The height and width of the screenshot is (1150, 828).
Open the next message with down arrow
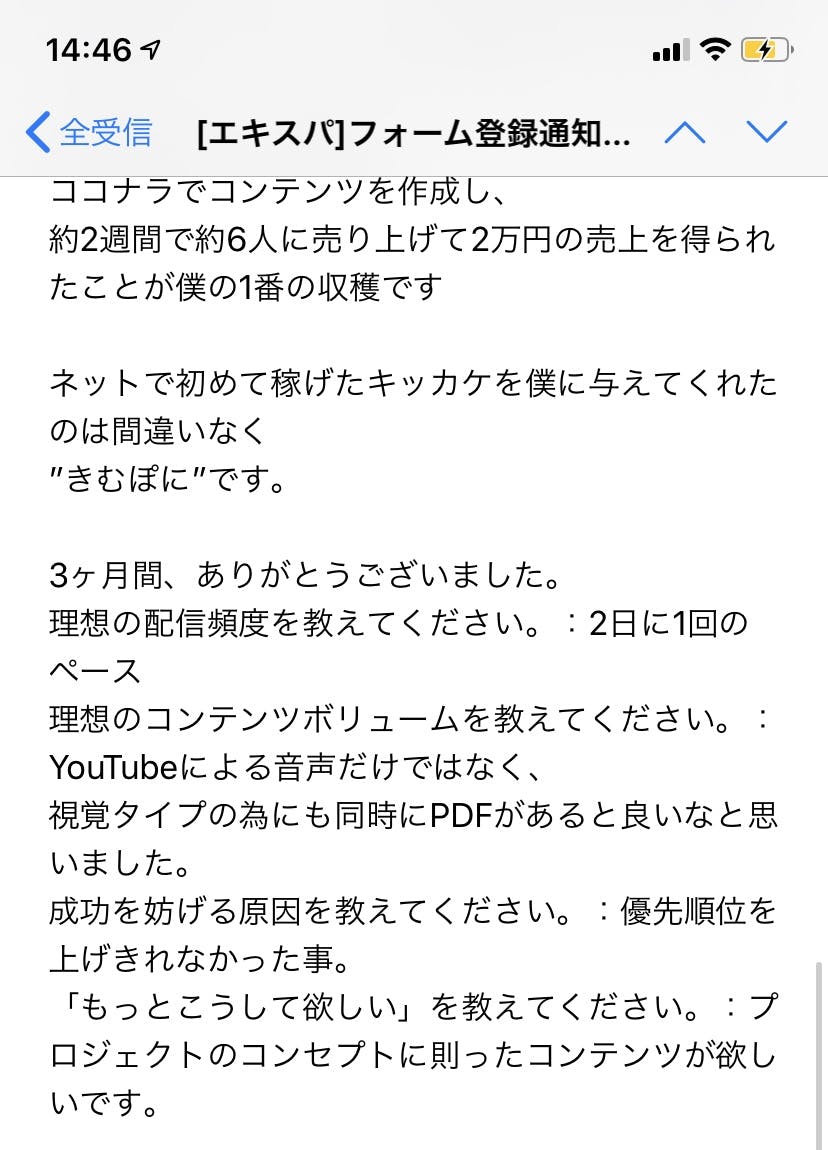(767, 132)
